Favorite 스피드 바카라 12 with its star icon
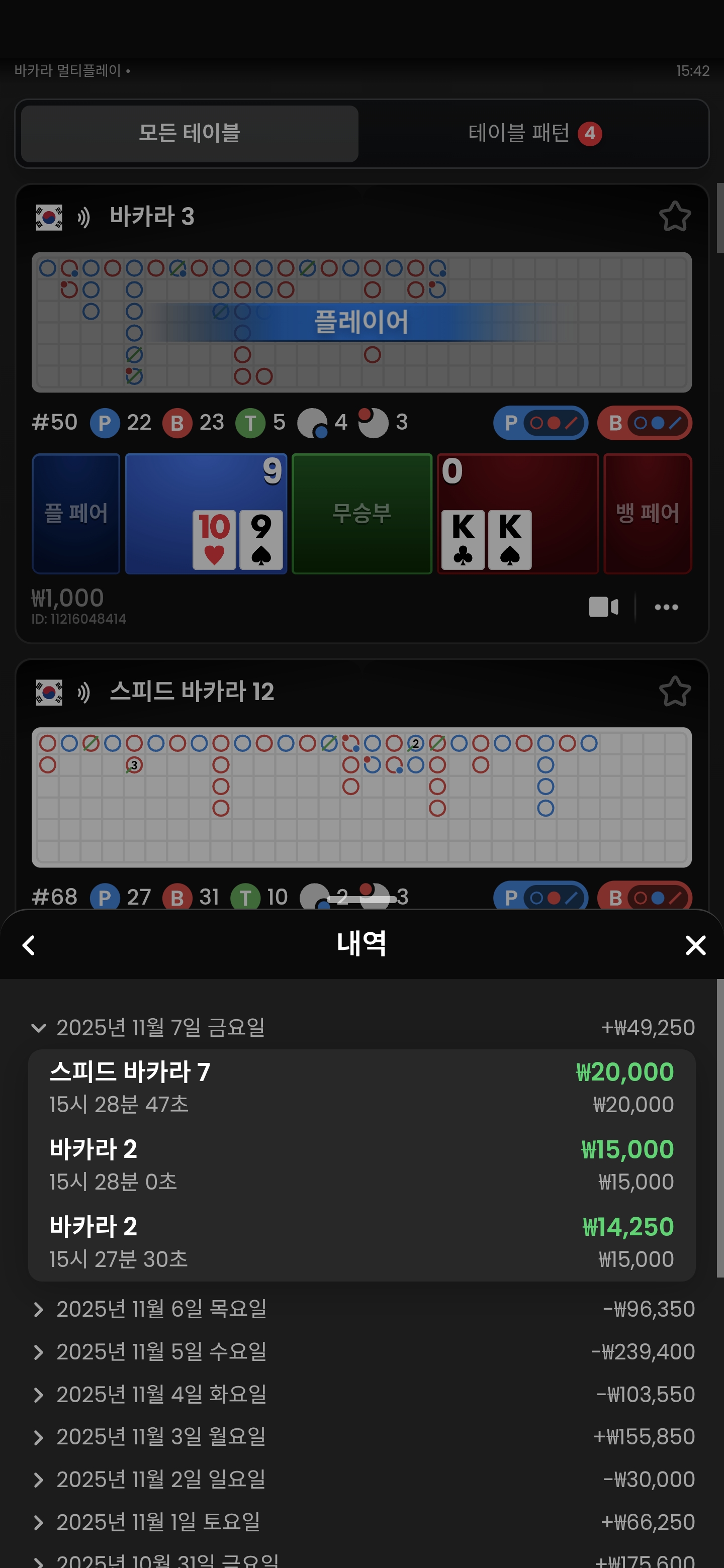 [676, 692]
